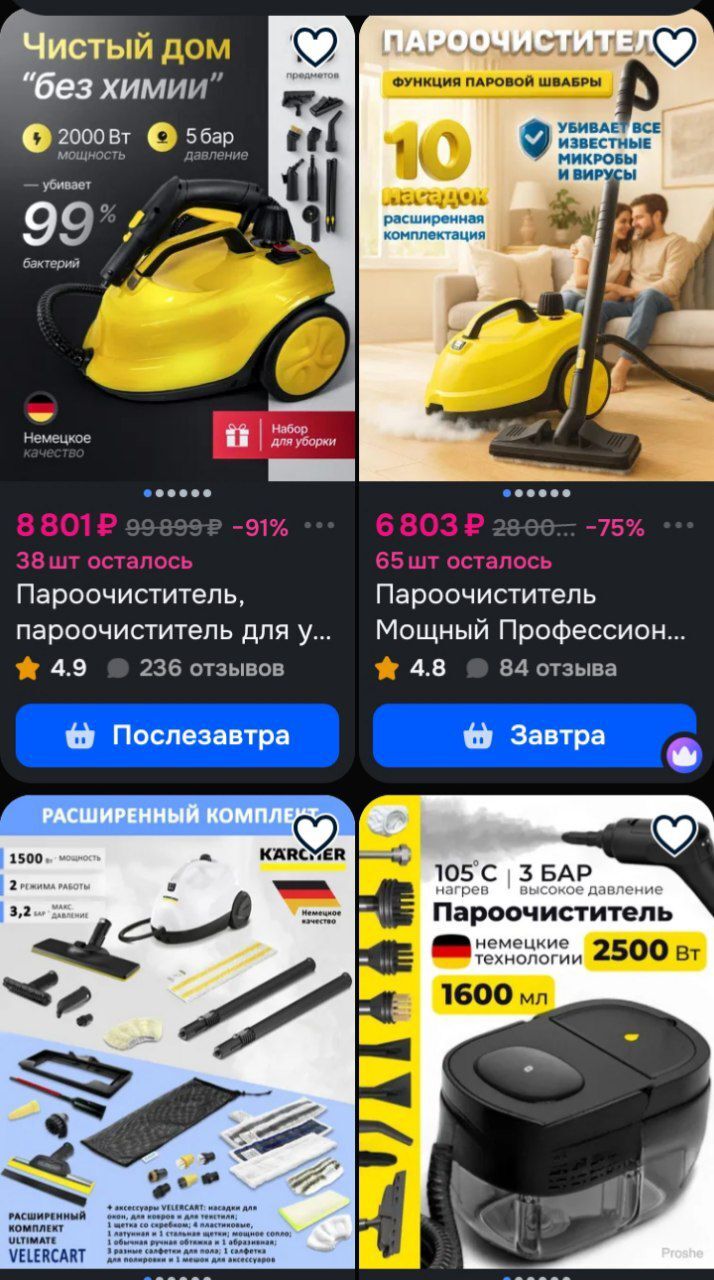The height and width of the screenshot is (1280, 714).
Task: Add the 8 801 ₽ steam cleaner to favorites
Action: pyautogui.click(x=314, y=45)
